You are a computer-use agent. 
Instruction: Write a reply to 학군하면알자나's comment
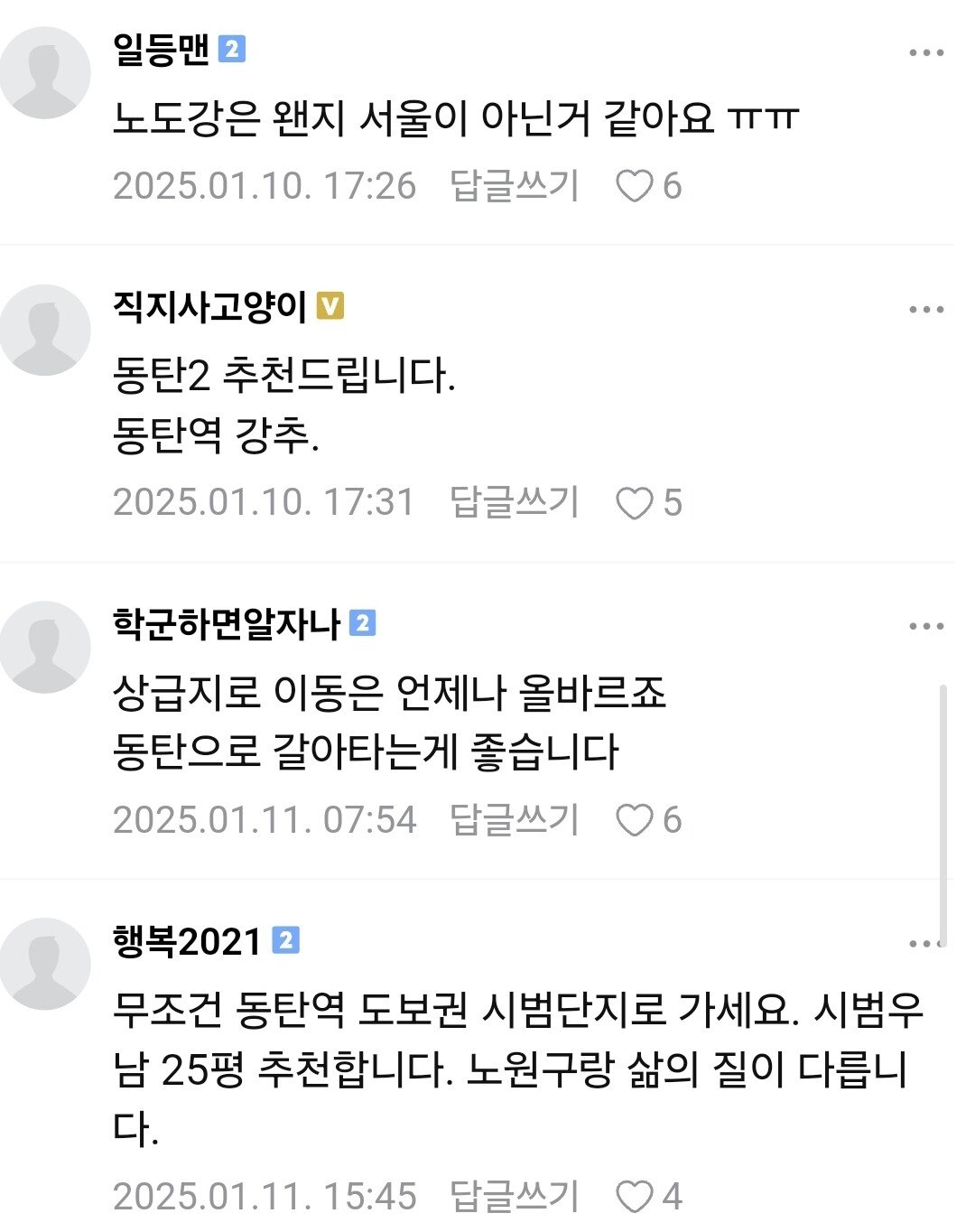point(514,819)
